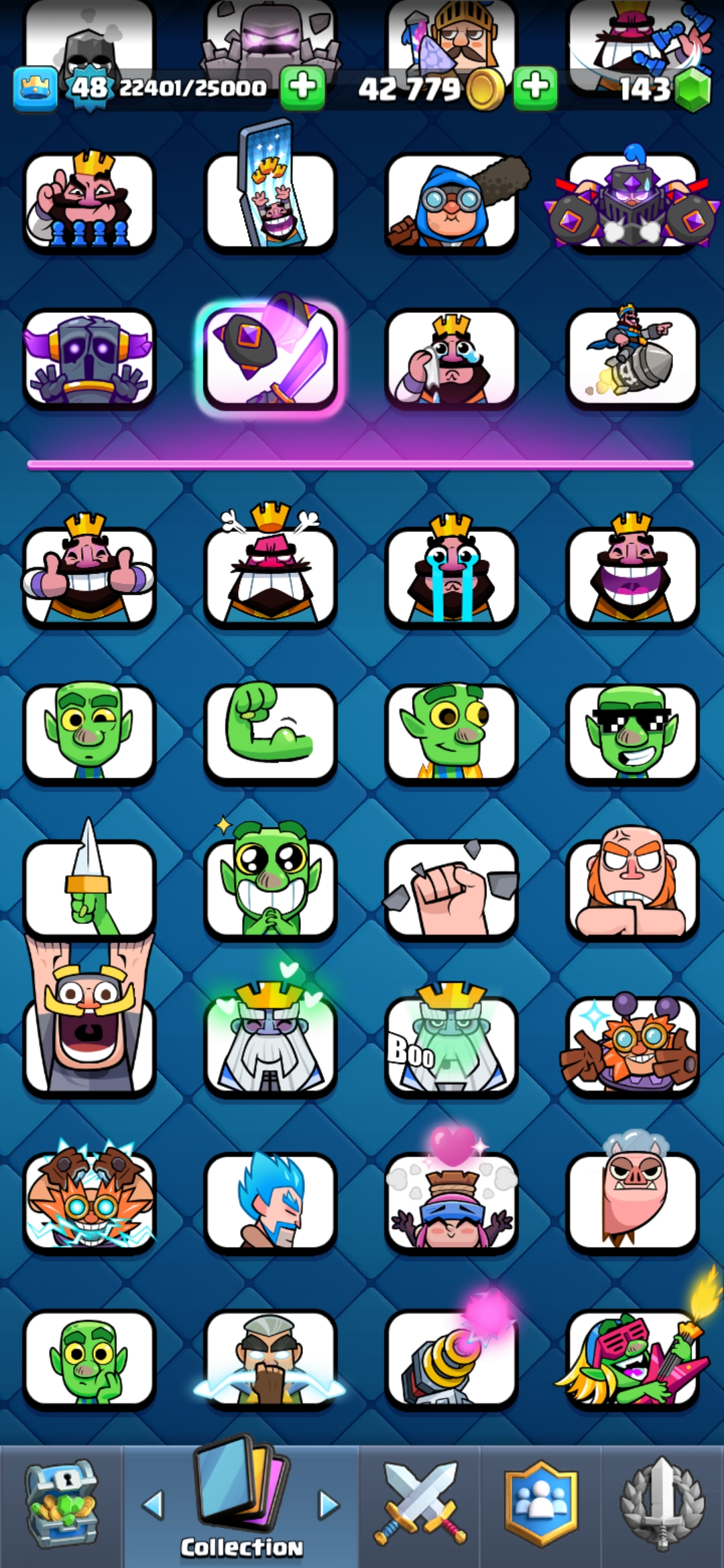Choose the crying King with blue tears emote
724x1568 pixels.
click(x=451, y=575)
